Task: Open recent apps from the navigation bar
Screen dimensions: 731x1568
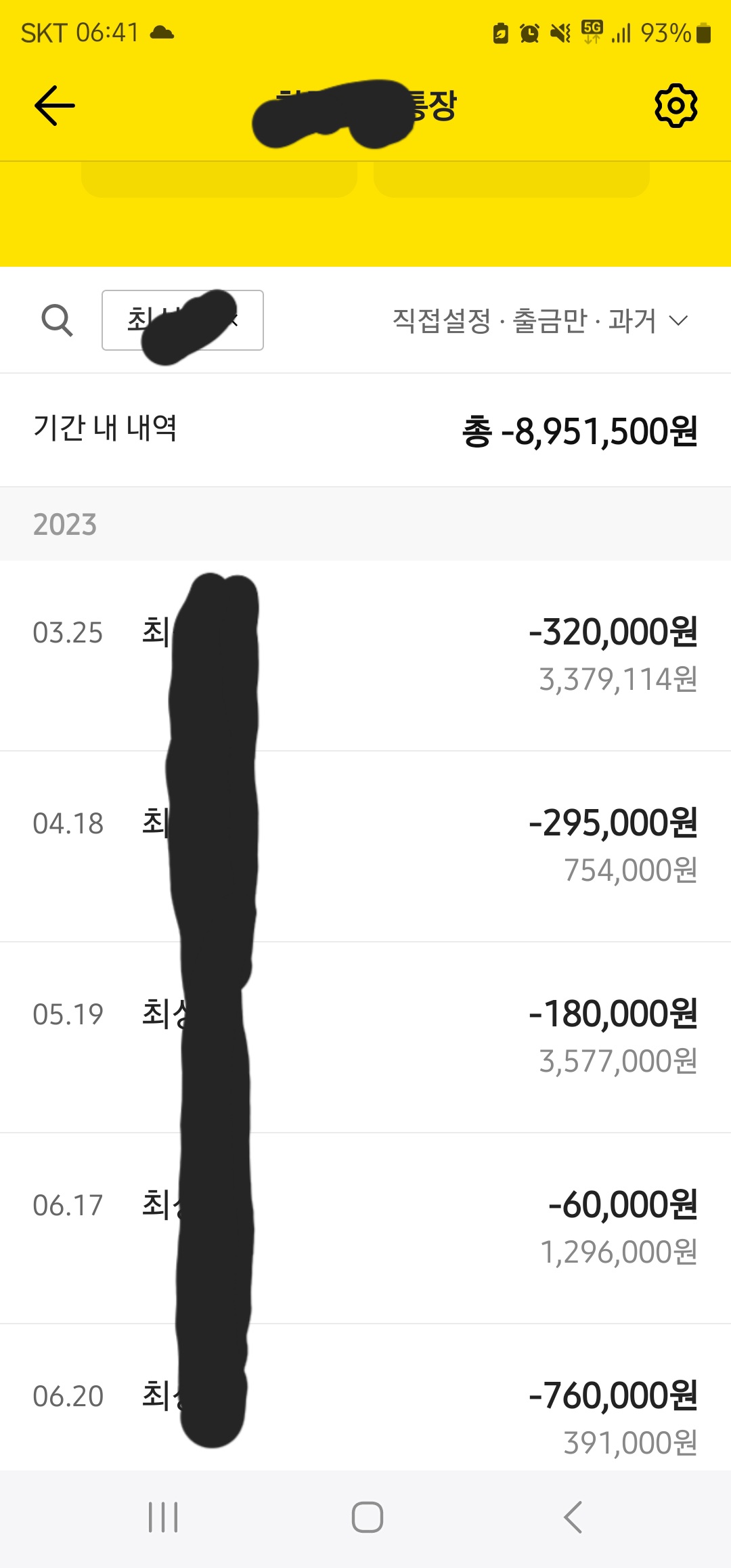Action: click(163, 1517)
